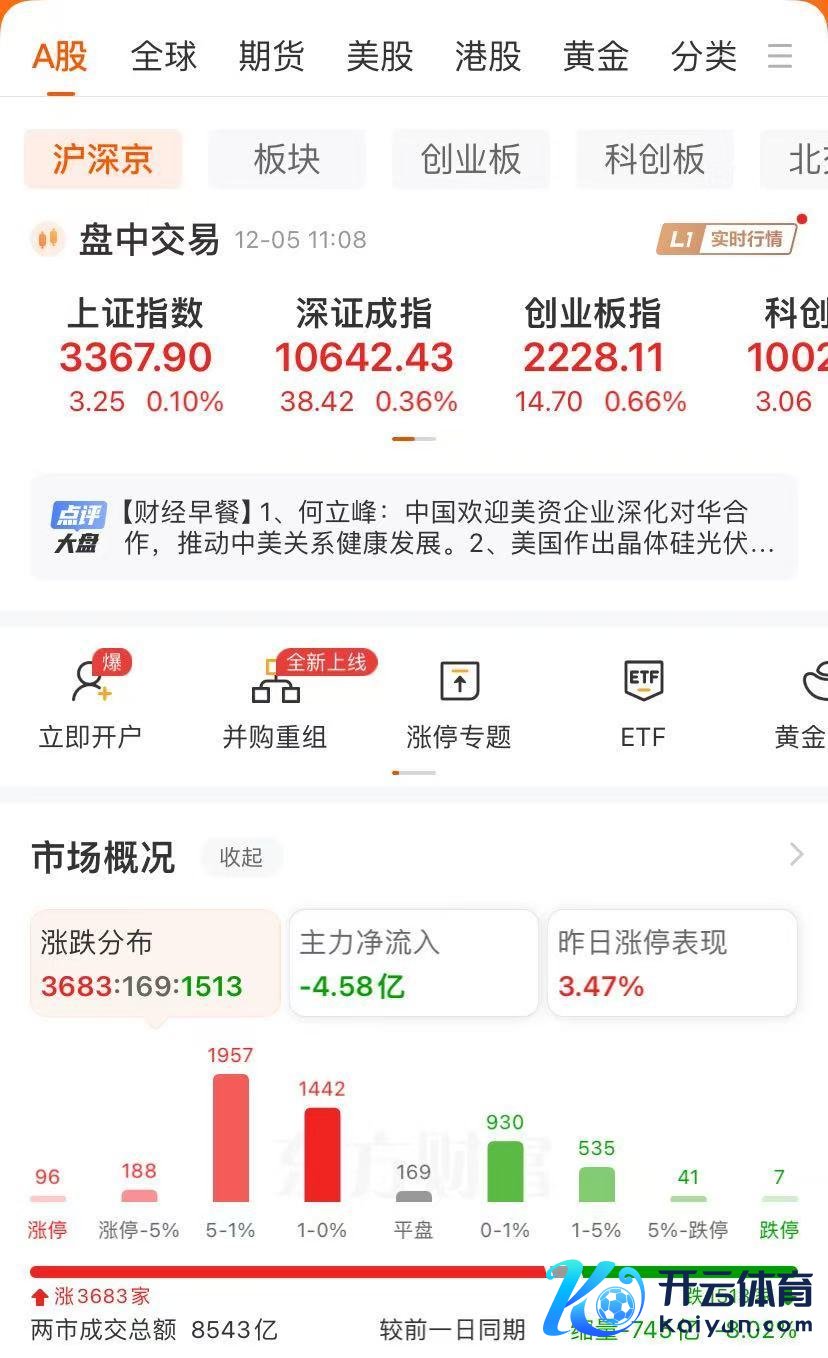Open the 深证成指 index card
828x1358 pixels.
pyautogui.click(x=365, y=356)
